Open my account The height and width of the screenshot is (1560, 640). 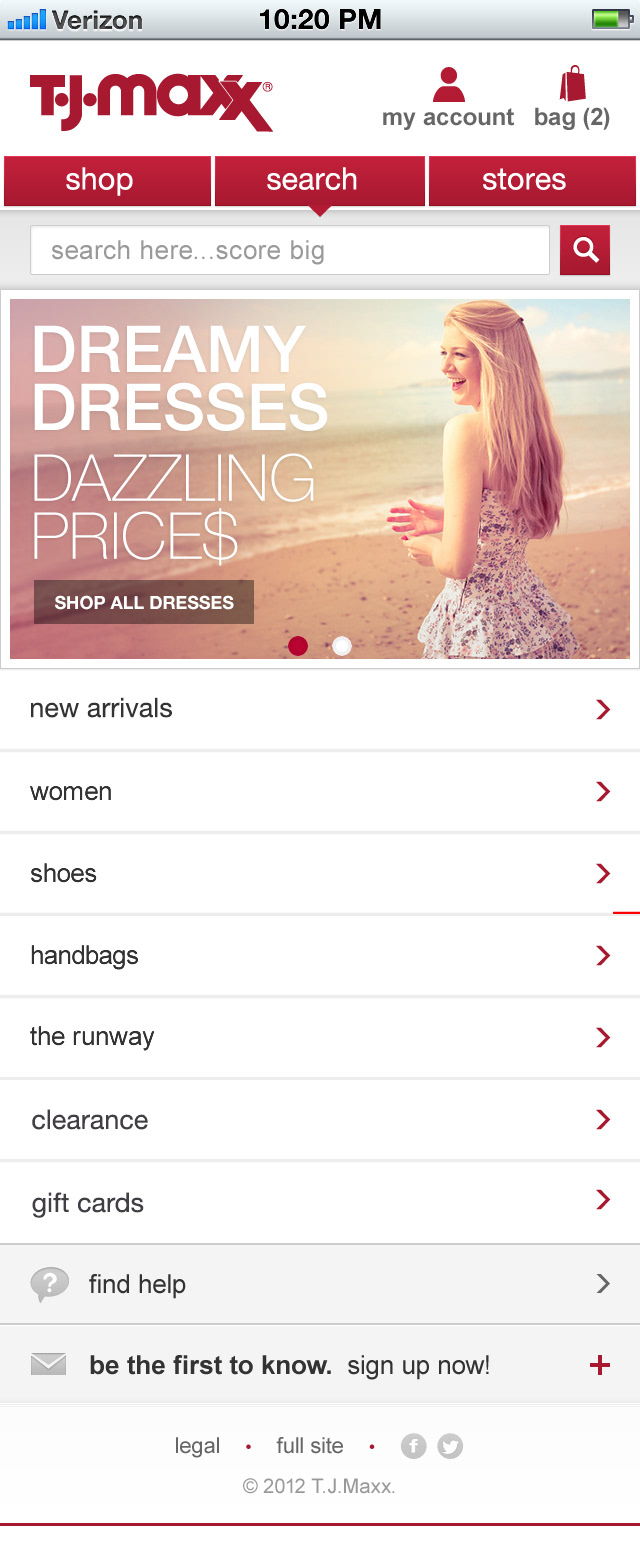click(448, 98)
